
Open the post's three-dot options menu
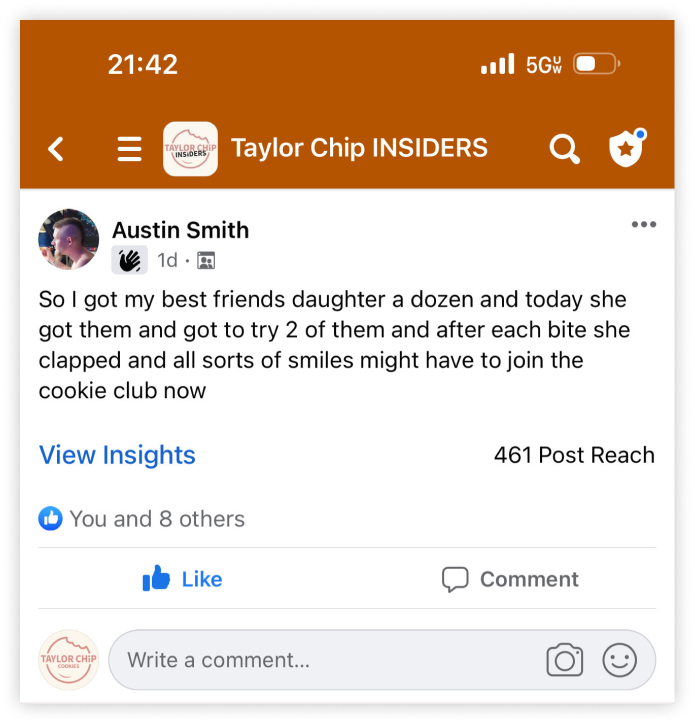pyautogui.click(x=644, y=224)
